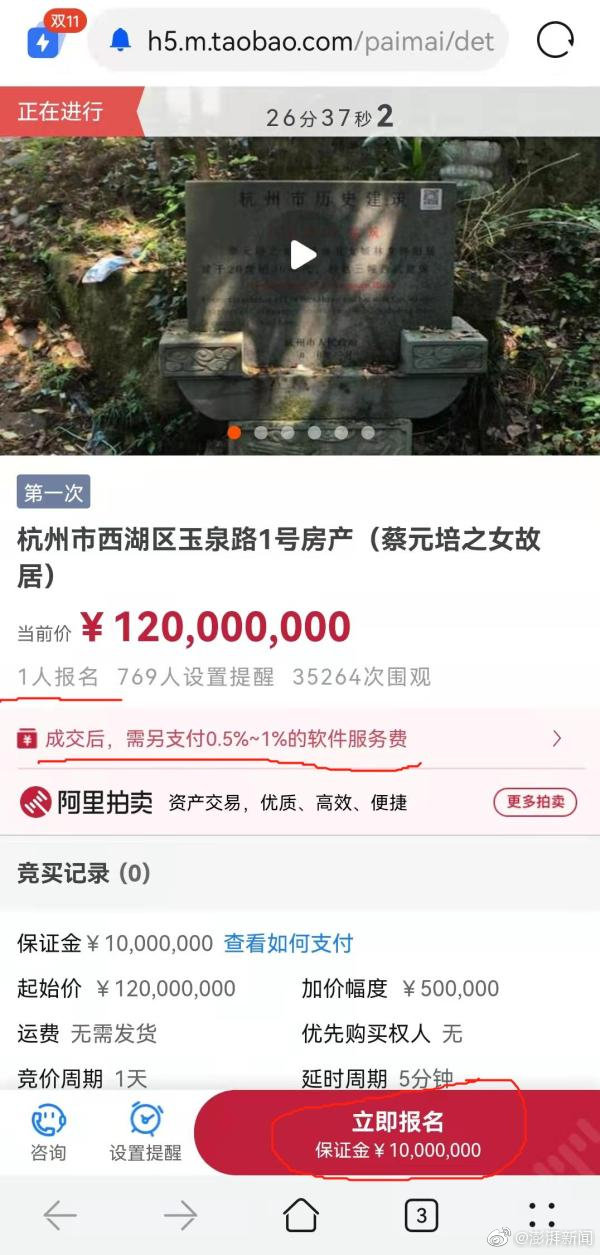Tap the 更多拍卖 button

click(535, 801)
